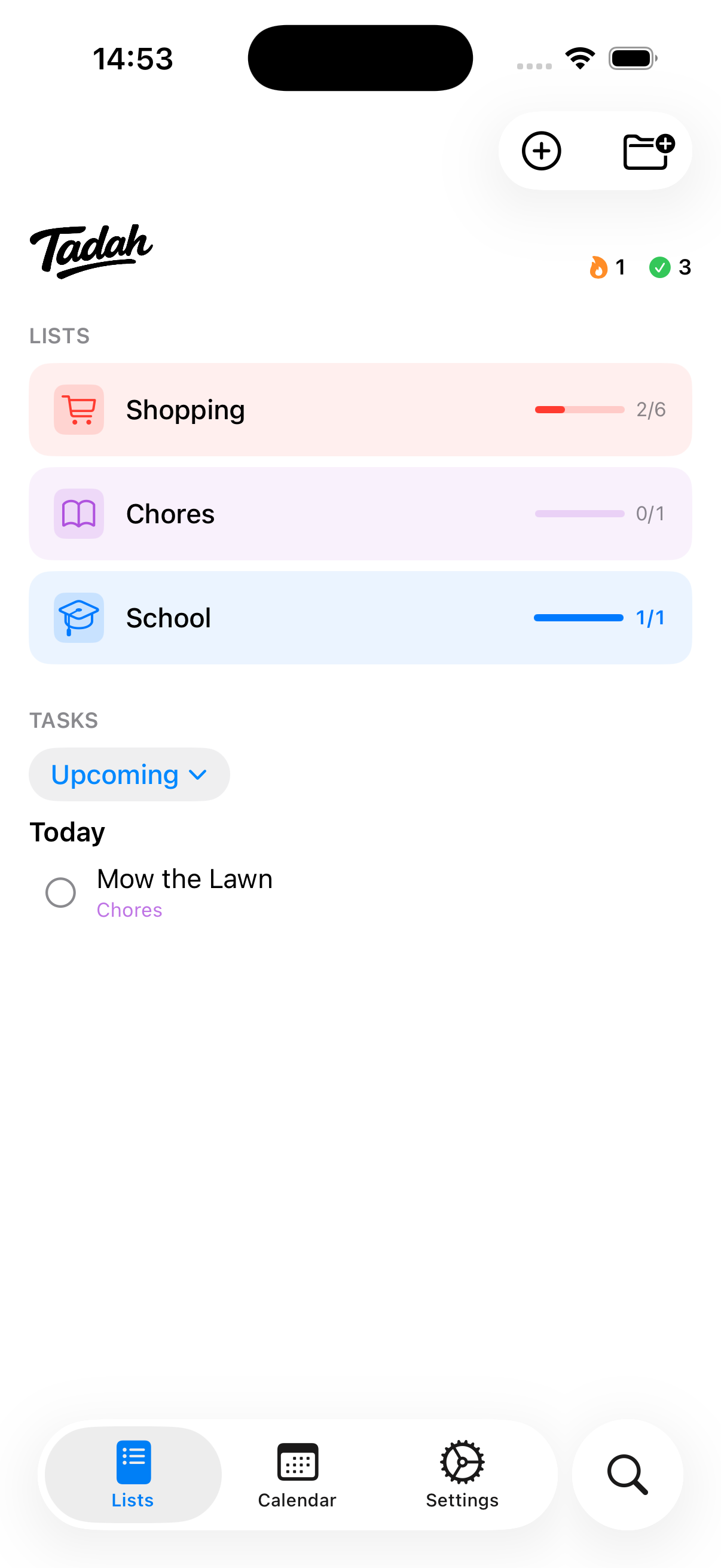The image size is (721, 1568).
Task: Change task view using Upcoming selector
Action: (x=129, y=774)
